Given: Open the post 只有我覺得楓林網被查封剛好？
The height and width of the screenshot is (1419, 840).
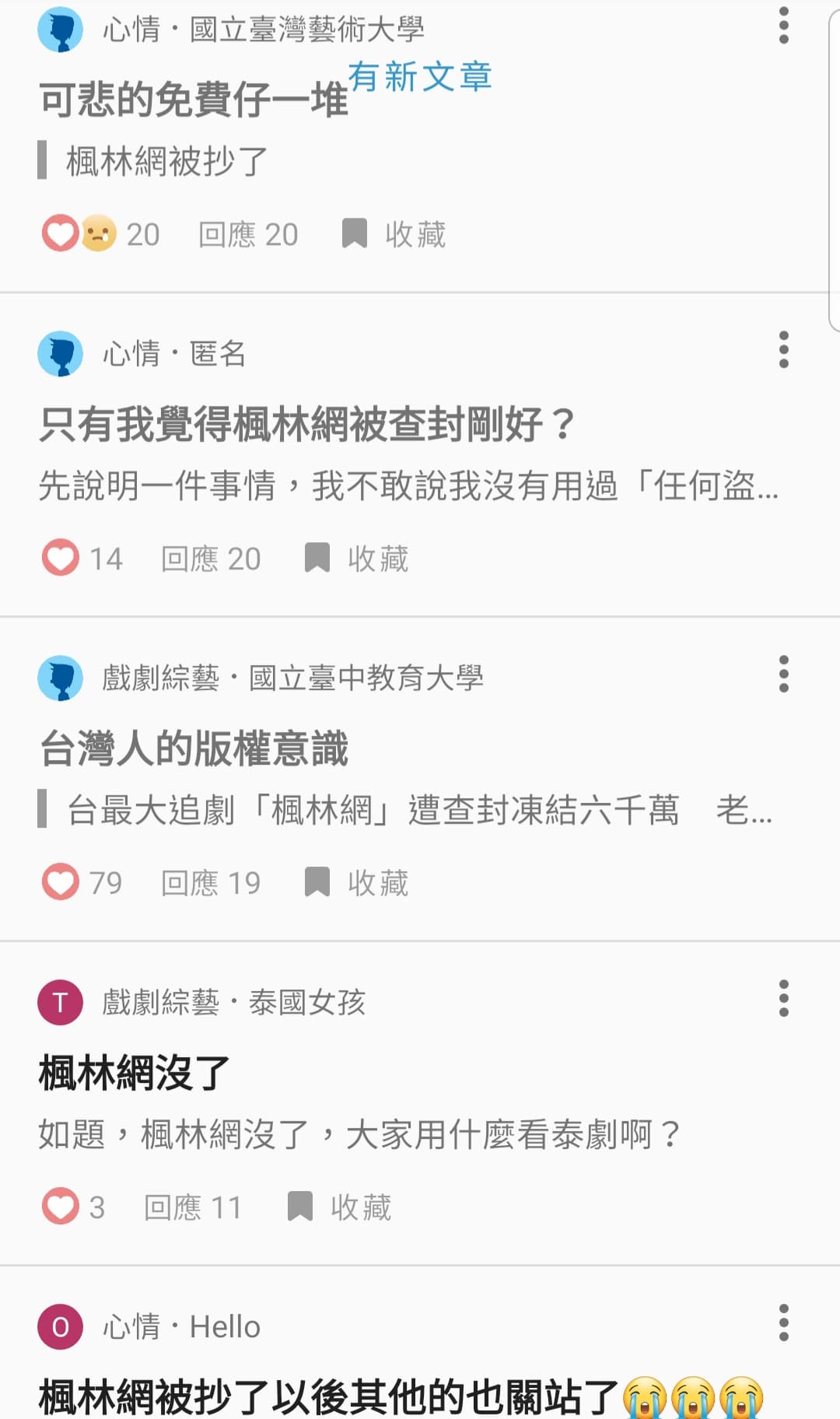Looking at the screenshot, I should [x=307, y=424].
